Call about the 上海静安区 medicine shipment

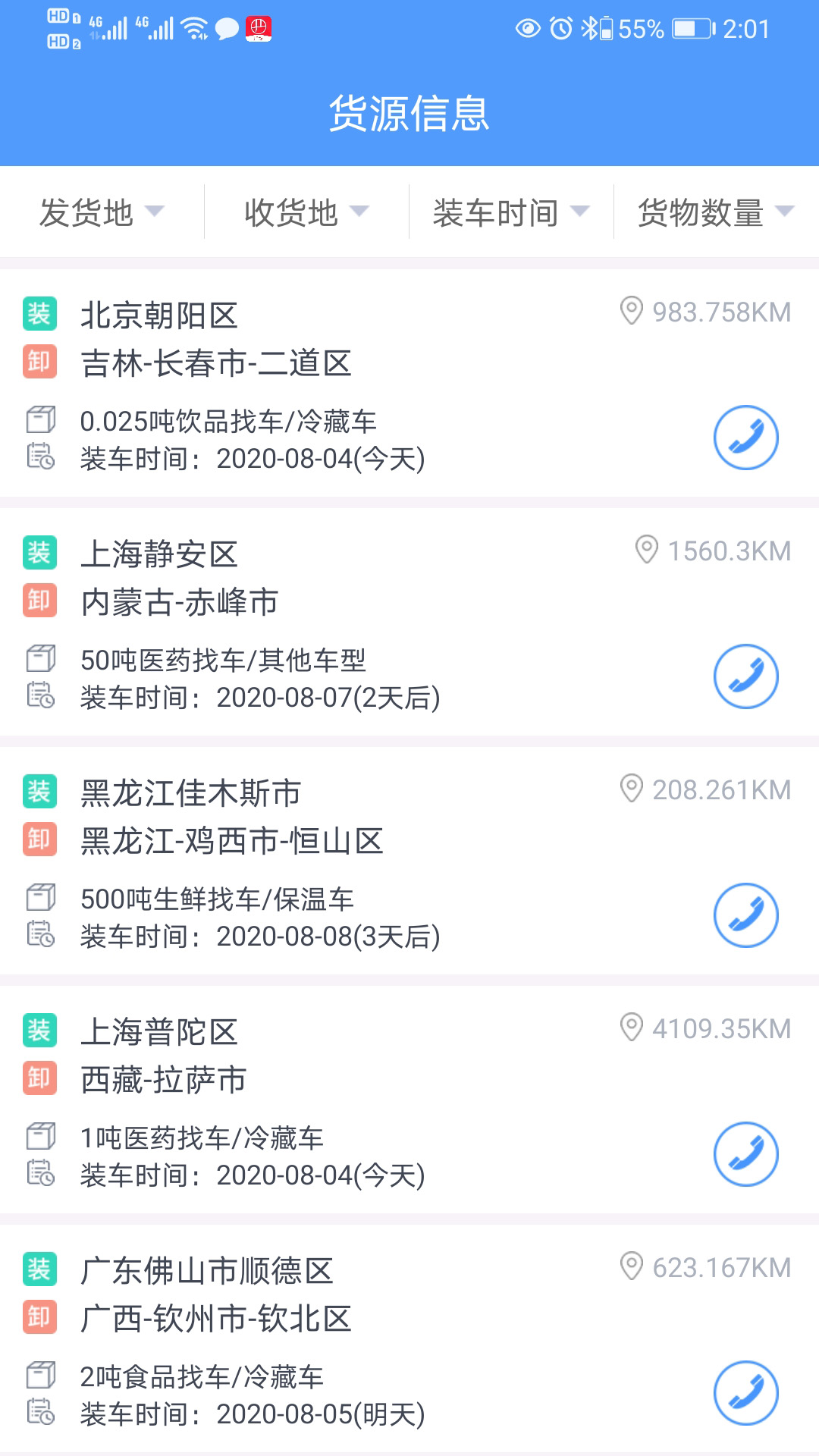point(747,676)
